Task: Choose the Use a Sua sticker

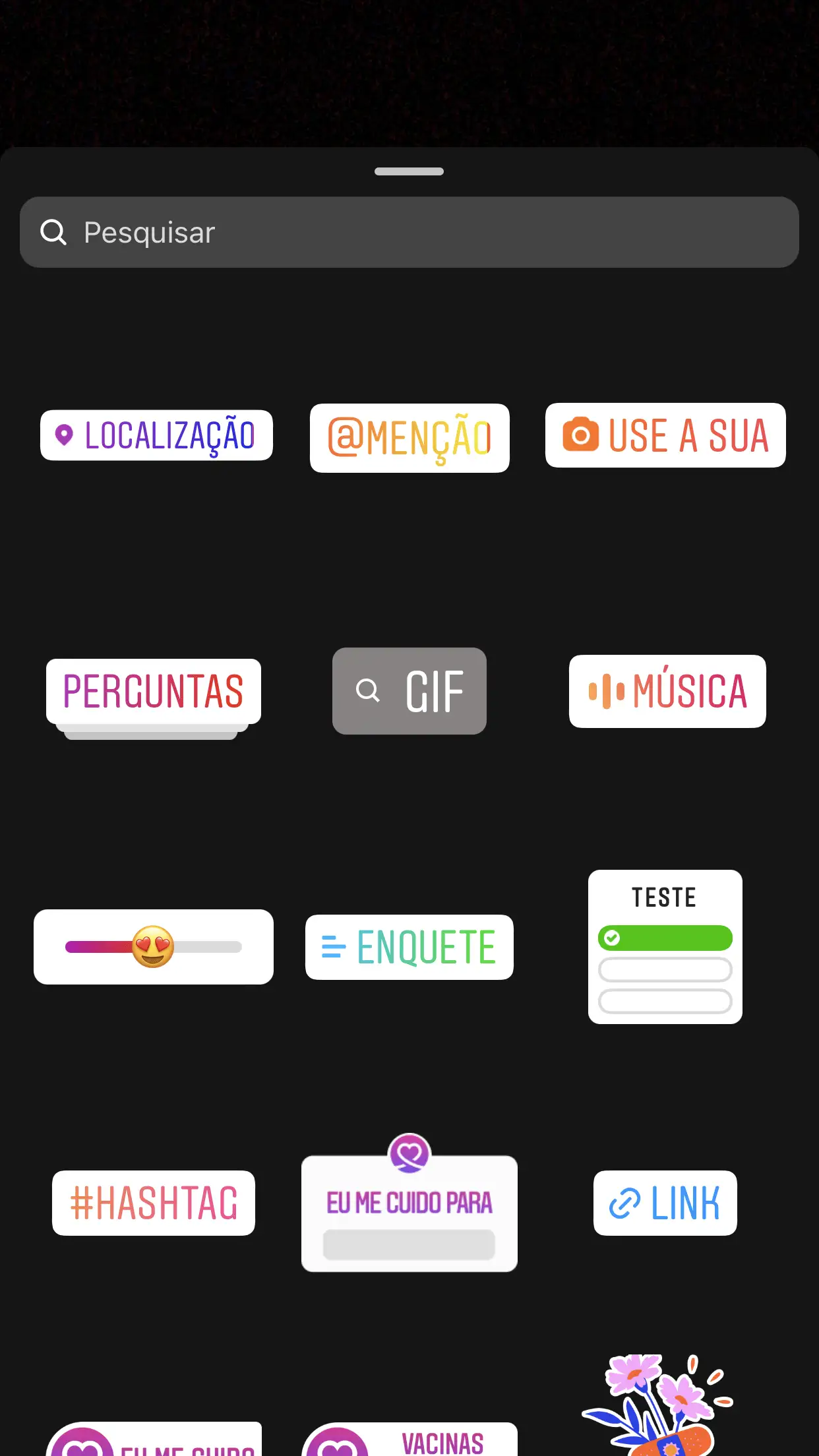Action: coord(665,435)
